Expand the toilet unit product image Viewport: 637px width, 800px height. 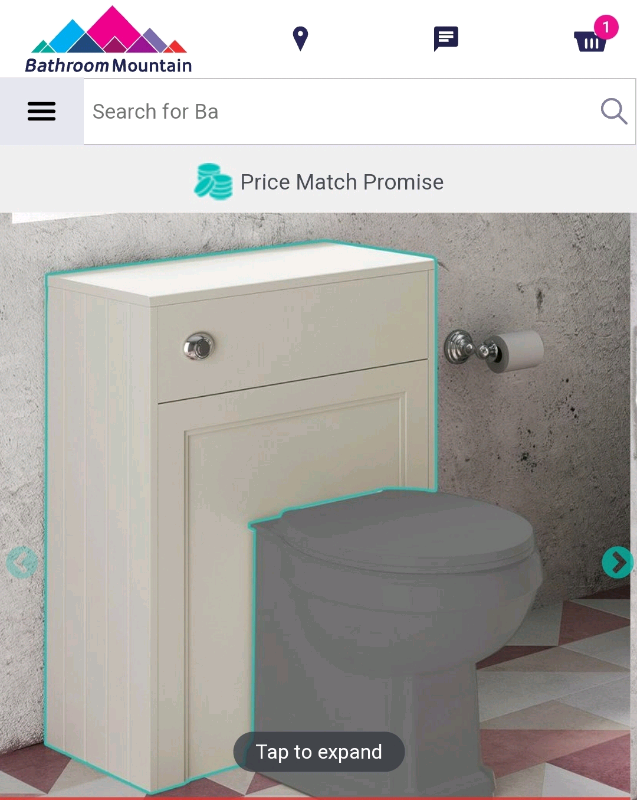coord(318,751)
